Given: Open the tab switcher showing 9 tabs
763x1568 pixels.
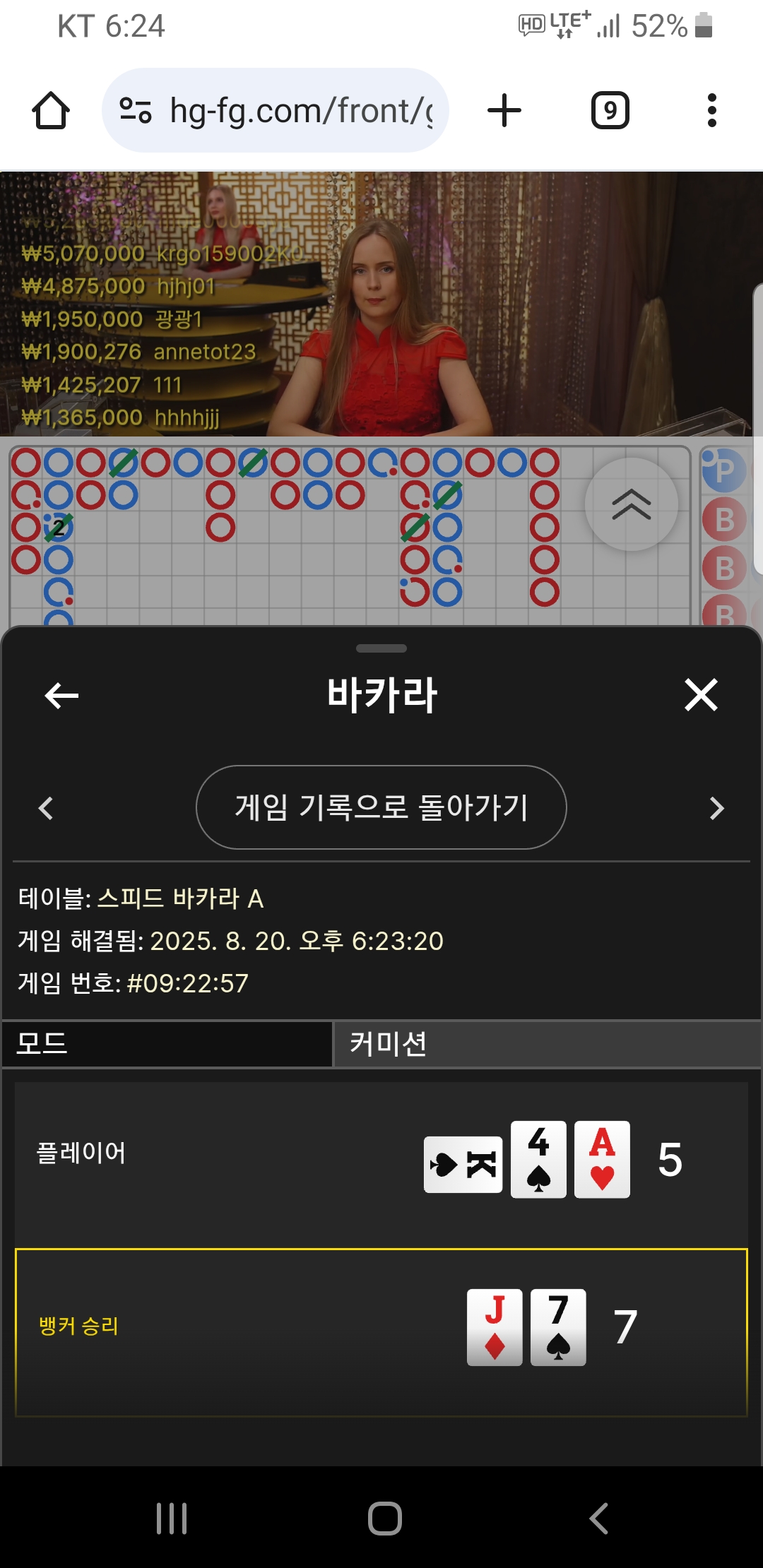Looking at the screenshot, I should [x=610, y=111].
